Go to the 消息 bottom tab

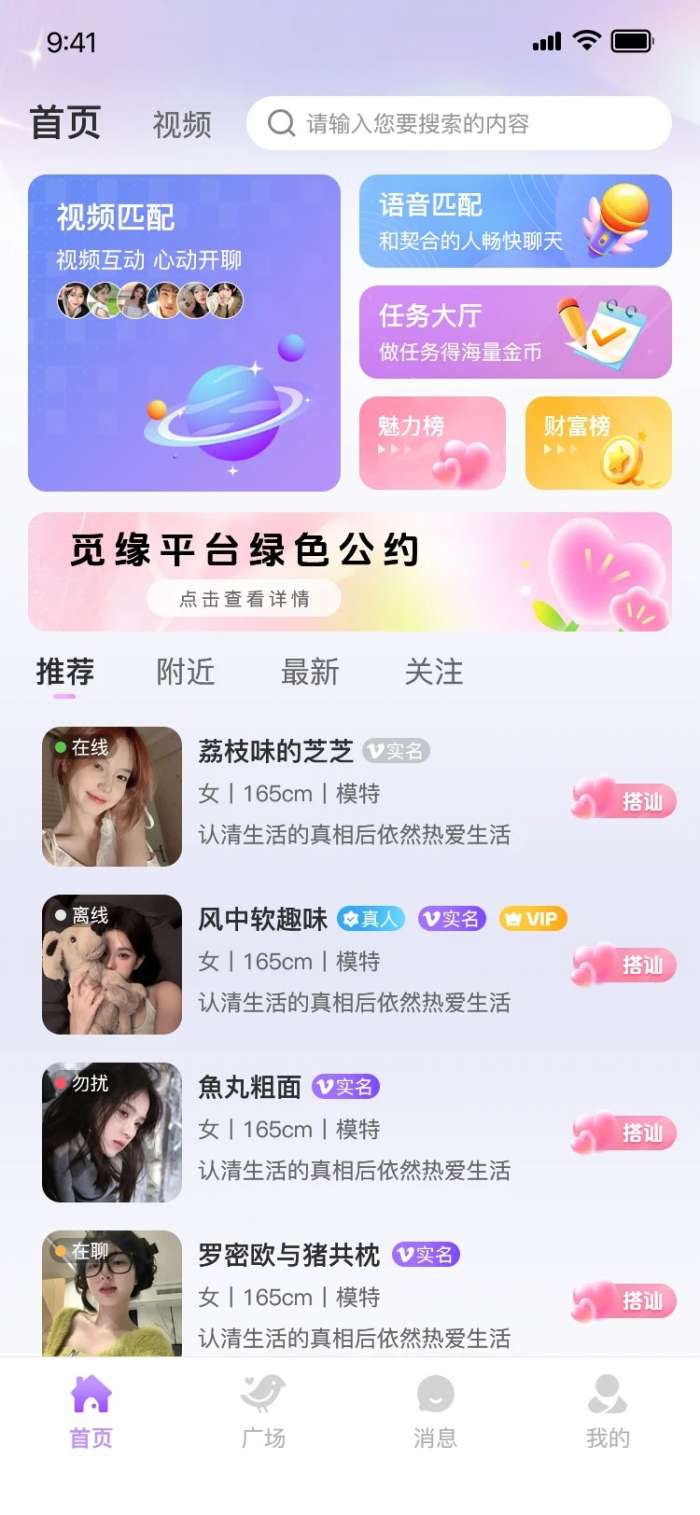[x=435, y=1411]
